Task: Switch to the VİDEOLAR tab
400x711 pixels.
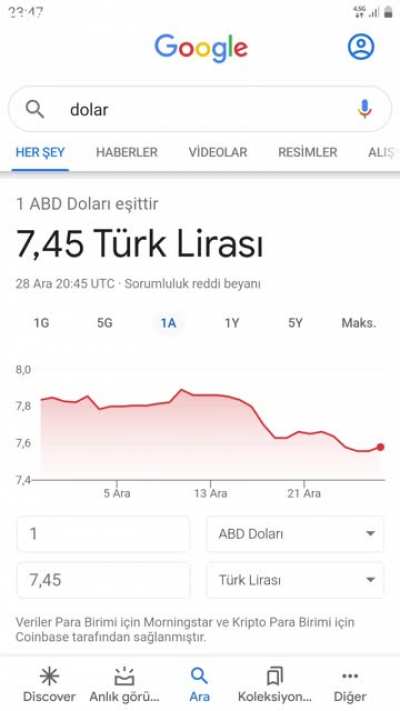Action: click(218, 152)
